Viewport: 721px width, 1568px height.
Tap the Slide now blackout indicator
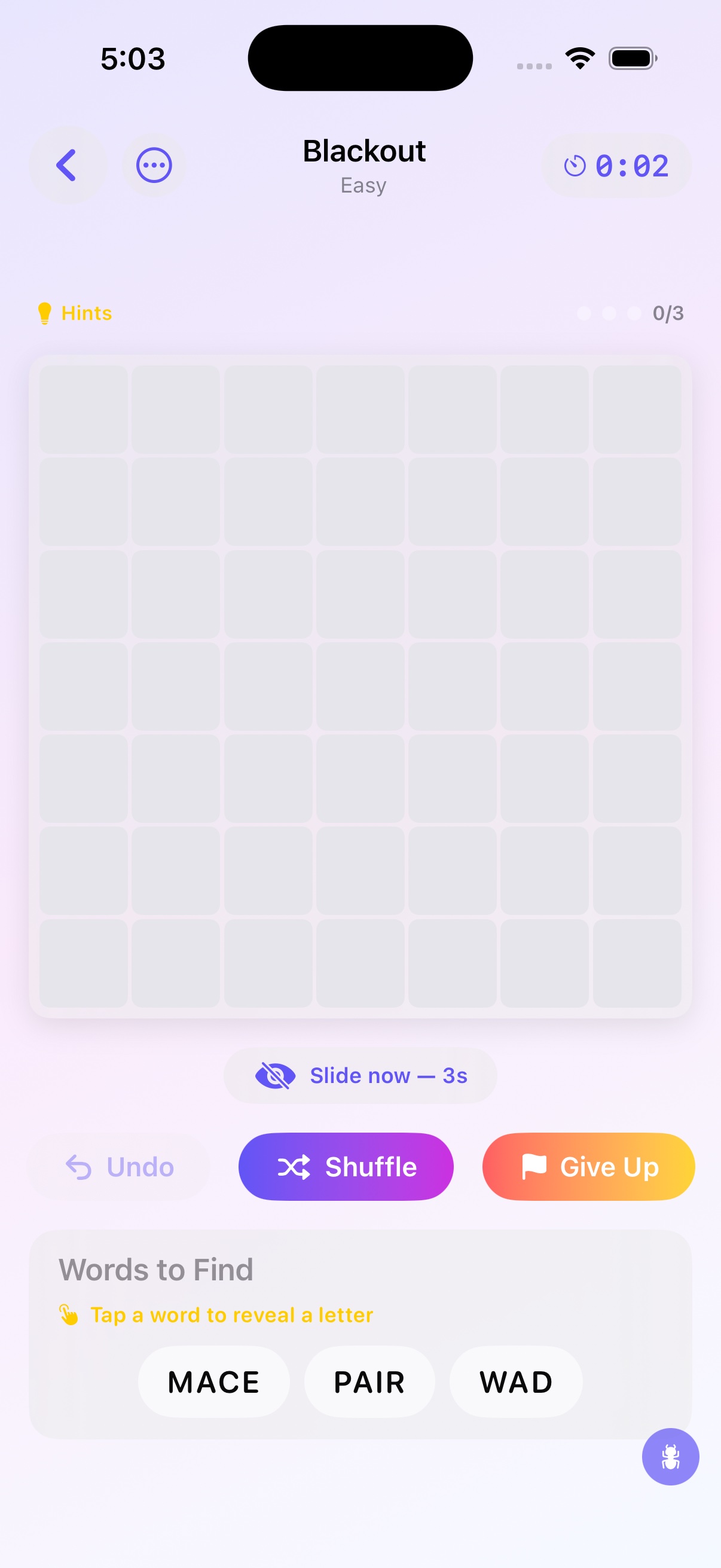pos(360,1076)
